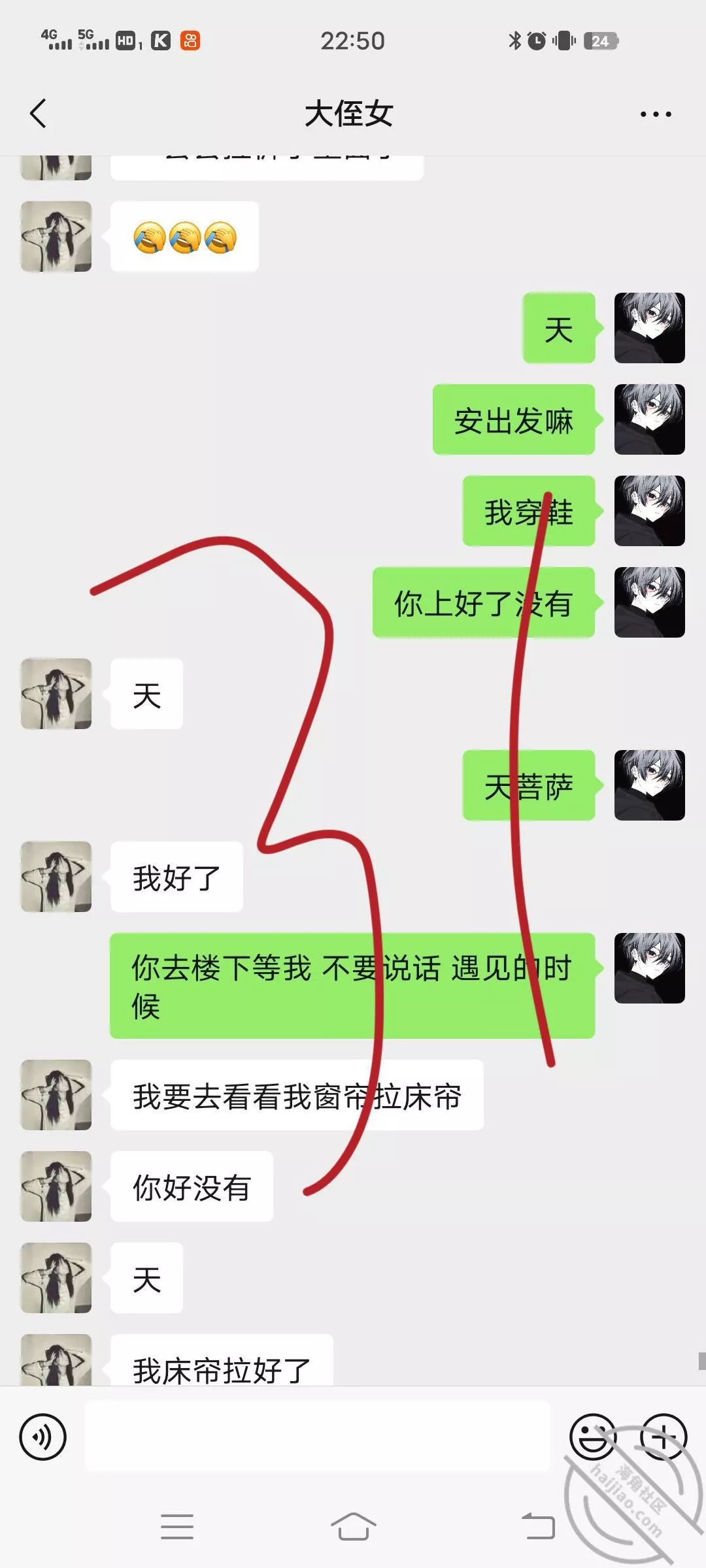This screenshot has width=706, height=1568.
Task: Open own avatar beside 安出发嘛 message
Action: click(649, 419)
